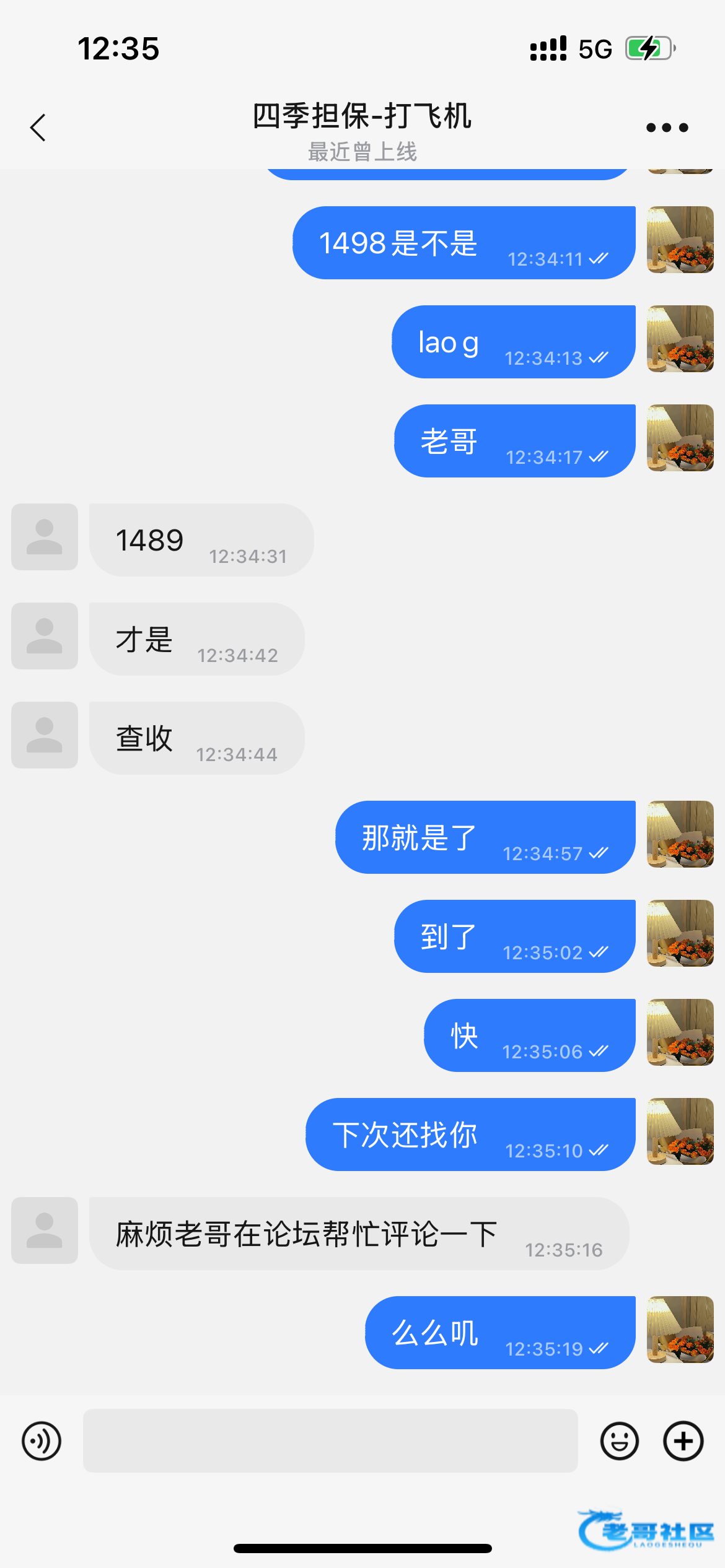
Task: Focus the message text input field
Action: pos(330,1441)
